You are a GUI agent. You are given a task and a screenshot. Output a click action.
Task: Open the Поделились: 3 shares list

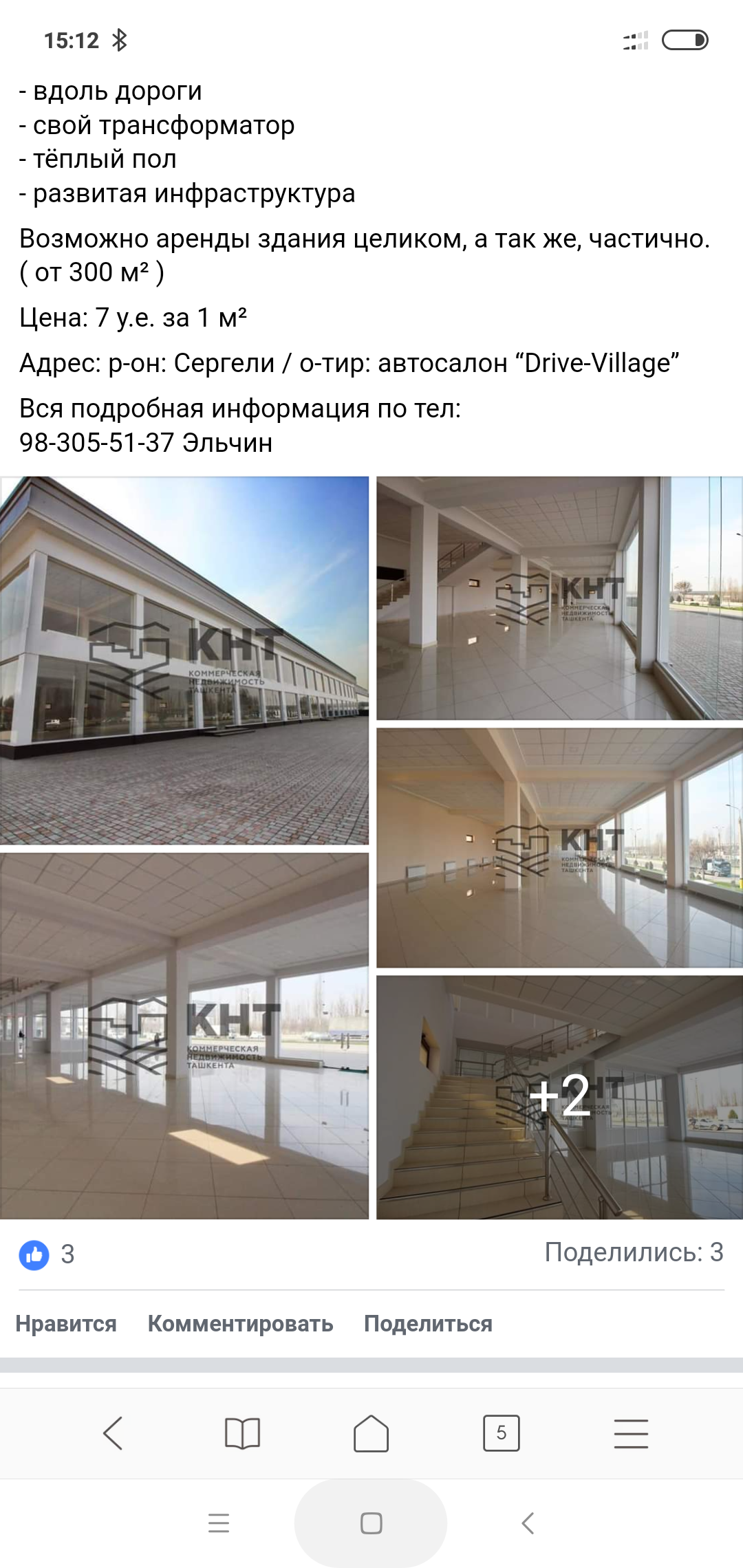click(x=634, y=1252)
